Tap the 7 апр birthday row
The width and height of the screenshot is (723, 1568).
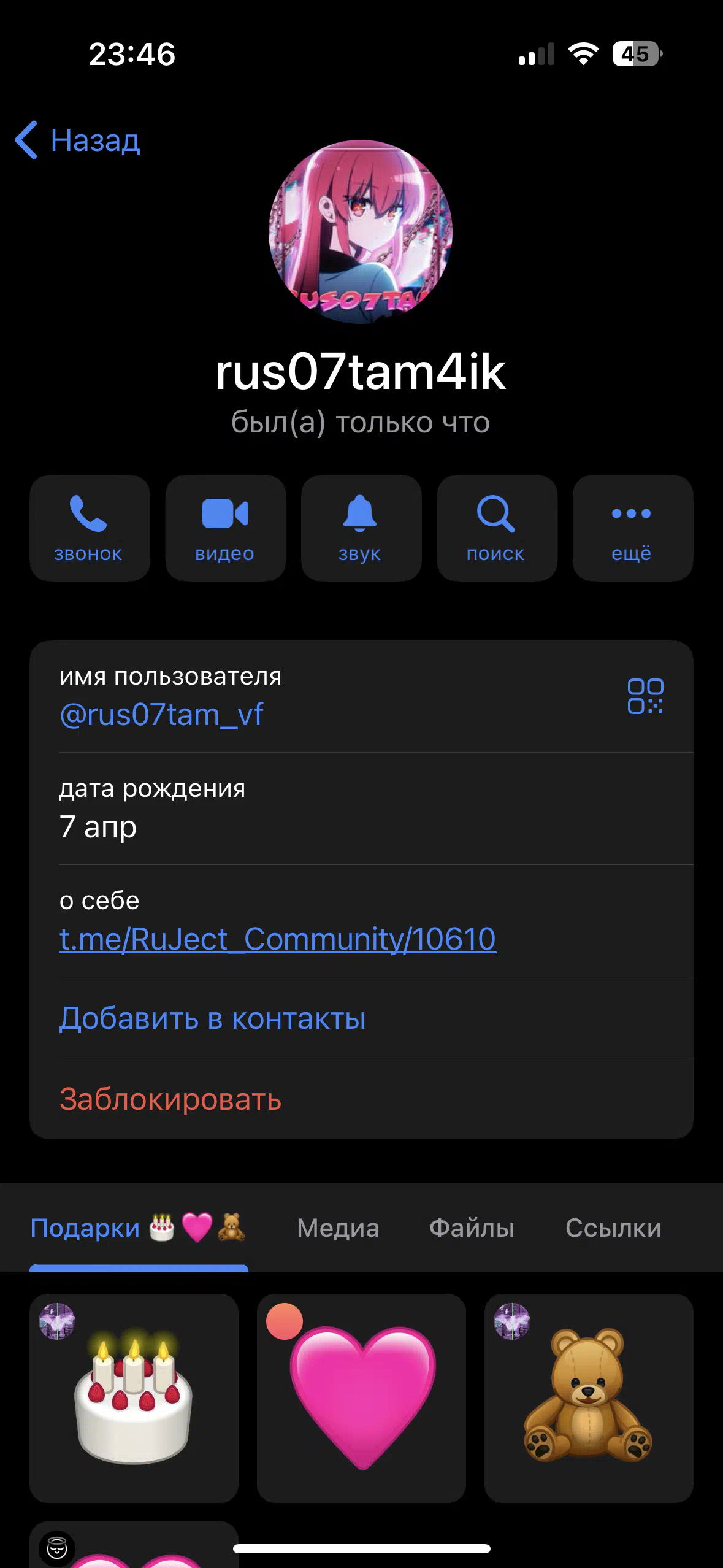click(x=361, y=809)
